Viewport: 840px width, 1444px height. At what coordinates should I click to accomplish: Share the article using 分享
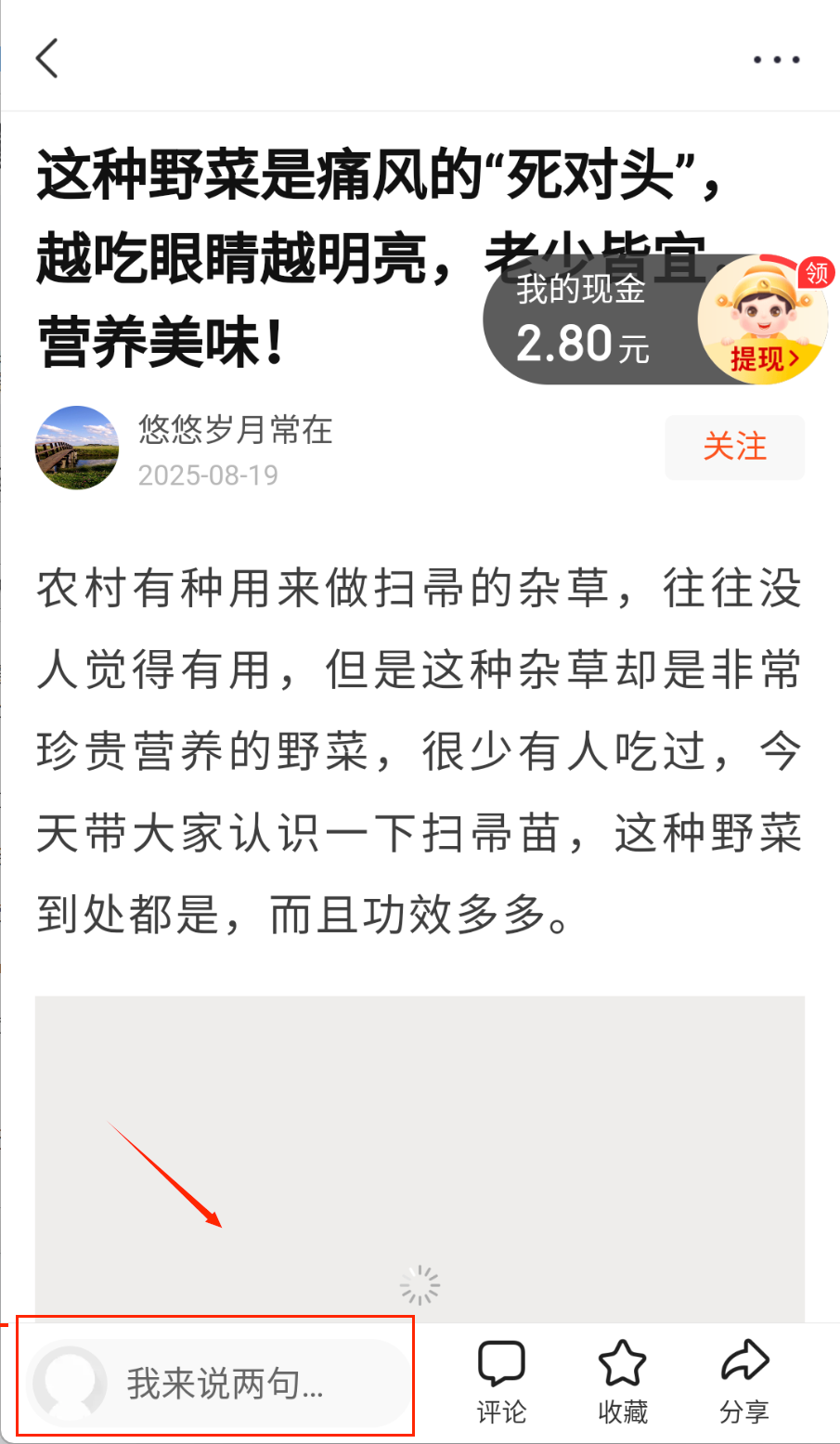point(744,1382)
